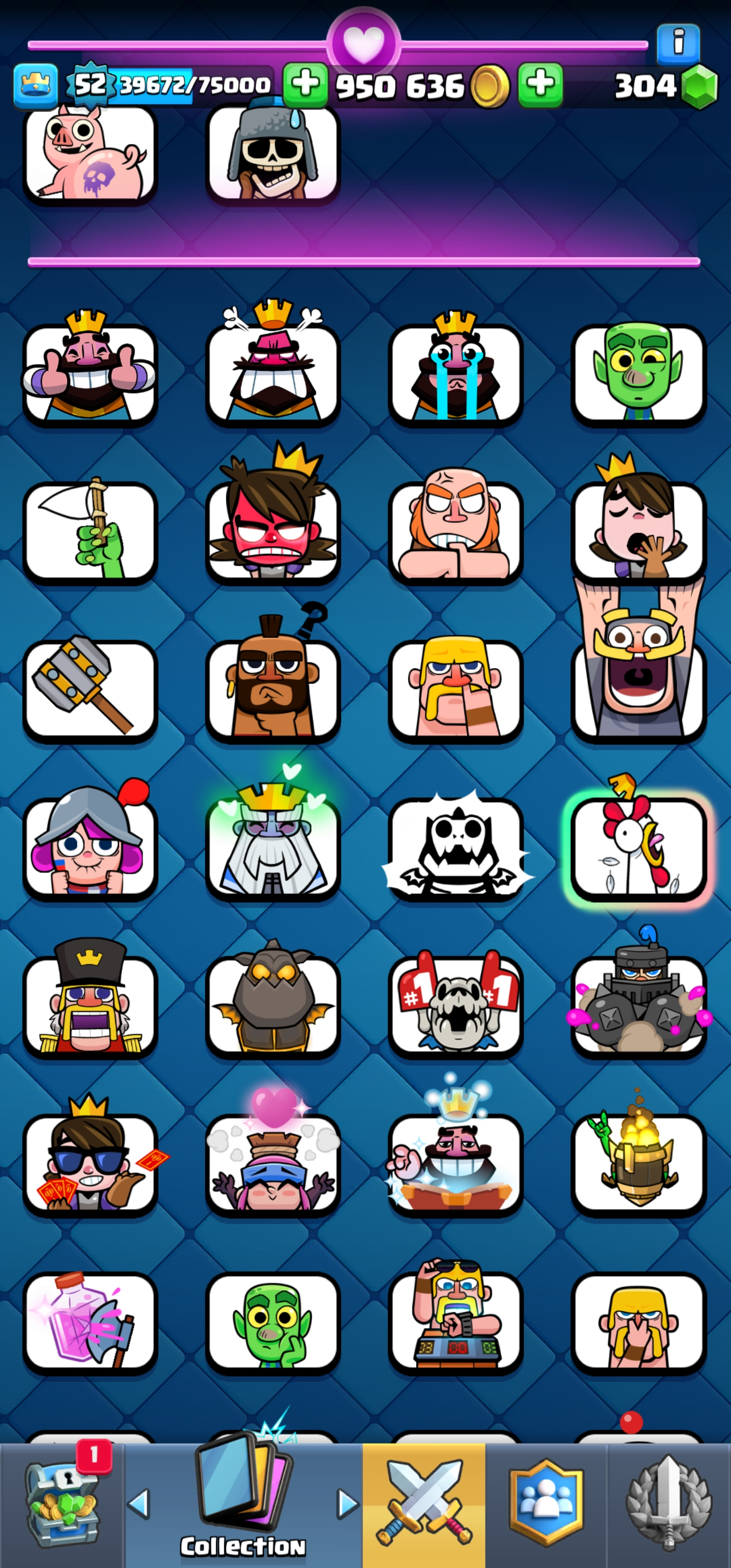731x1568 pixels.
Task: Choose the goblin hand white flag emote
Action: tap(90, 531)
